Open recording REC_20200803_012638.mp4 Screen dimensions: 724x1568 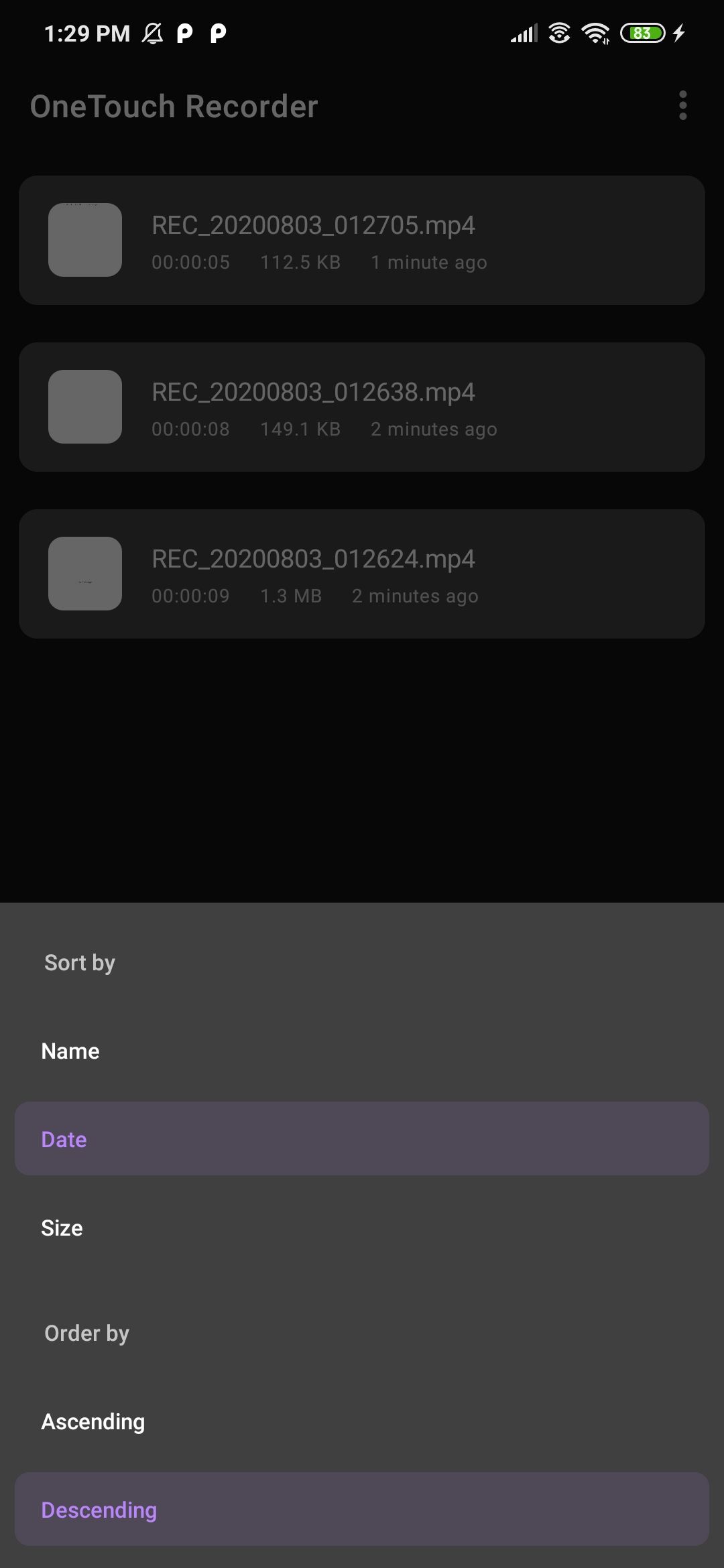pyautogui.click(x=362, y=407)
